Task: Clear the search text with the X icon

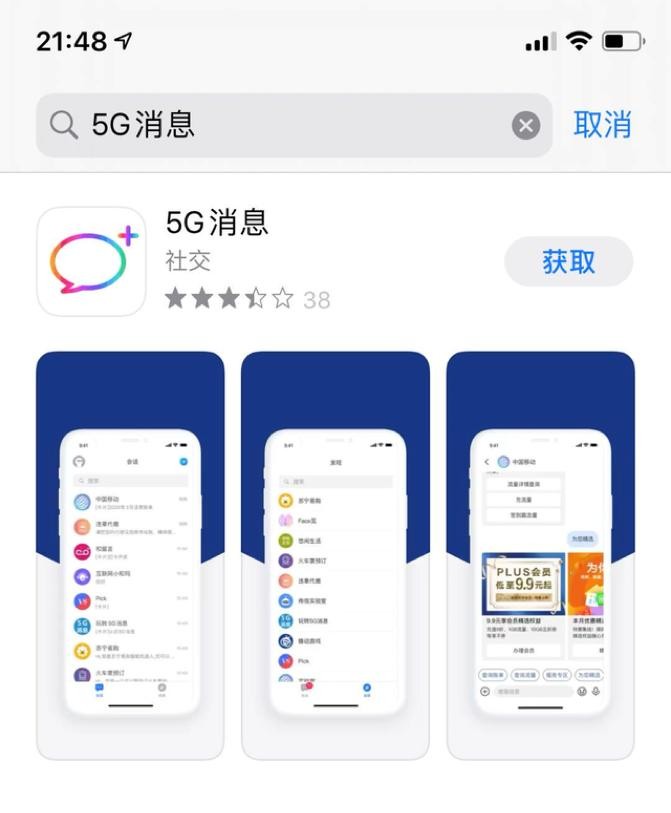Action: (526, 125)
